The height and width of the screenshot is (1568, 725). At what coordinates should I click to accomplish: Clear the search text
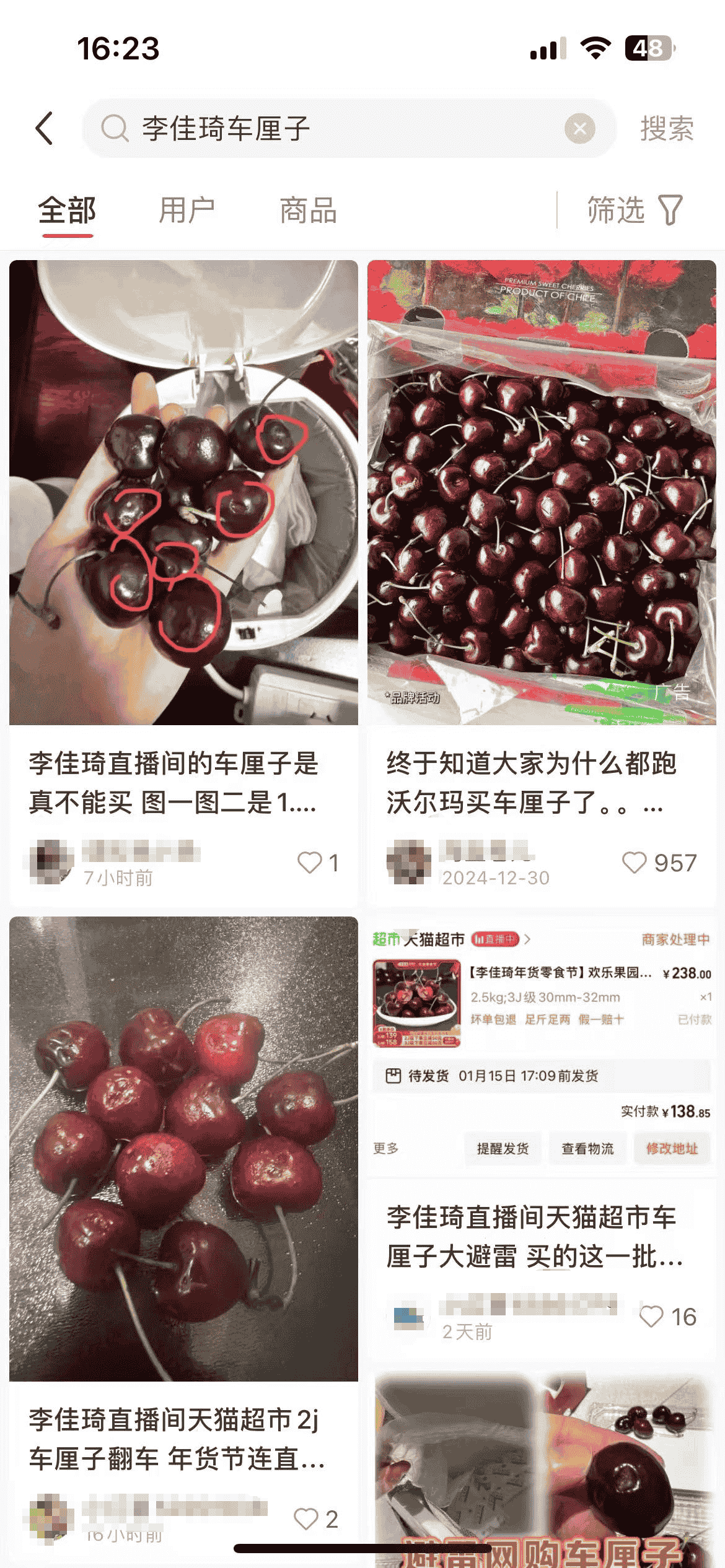pyautogui.click(x=579, y=129)
